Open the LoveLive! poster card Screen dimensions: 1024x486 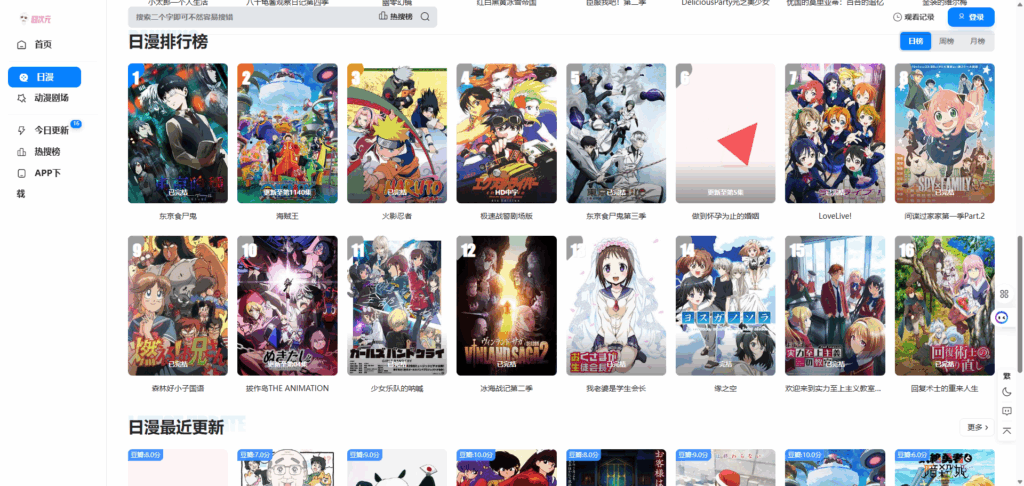834,132
